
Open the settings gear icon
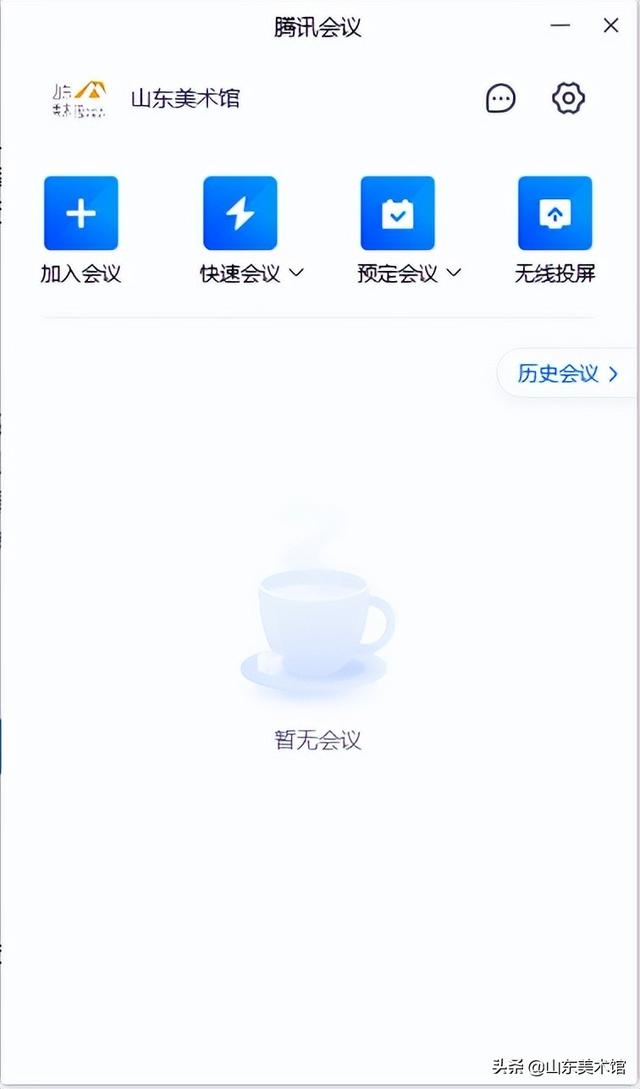click(568, 98)
